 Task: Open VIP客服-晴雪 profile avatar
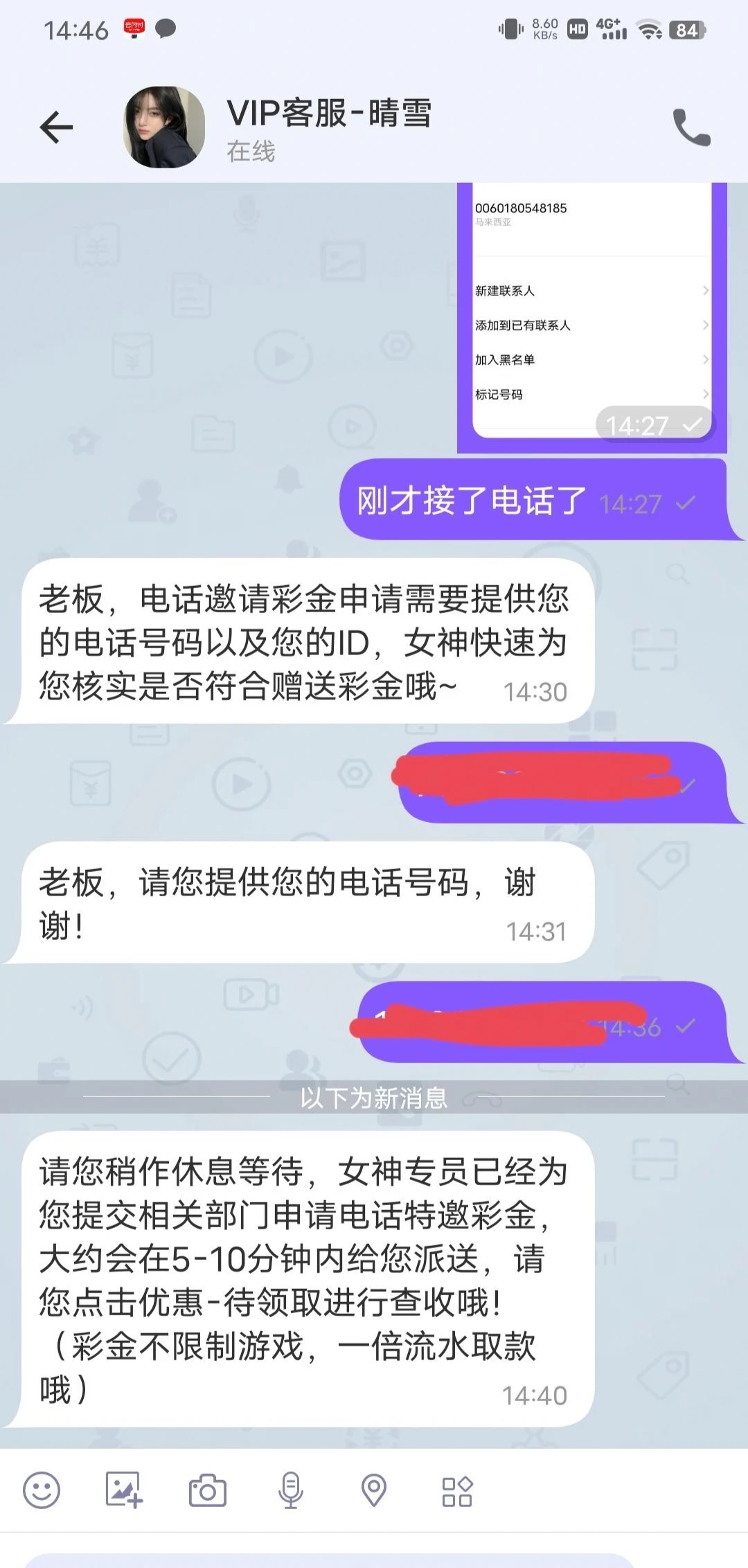pos(164,127)
